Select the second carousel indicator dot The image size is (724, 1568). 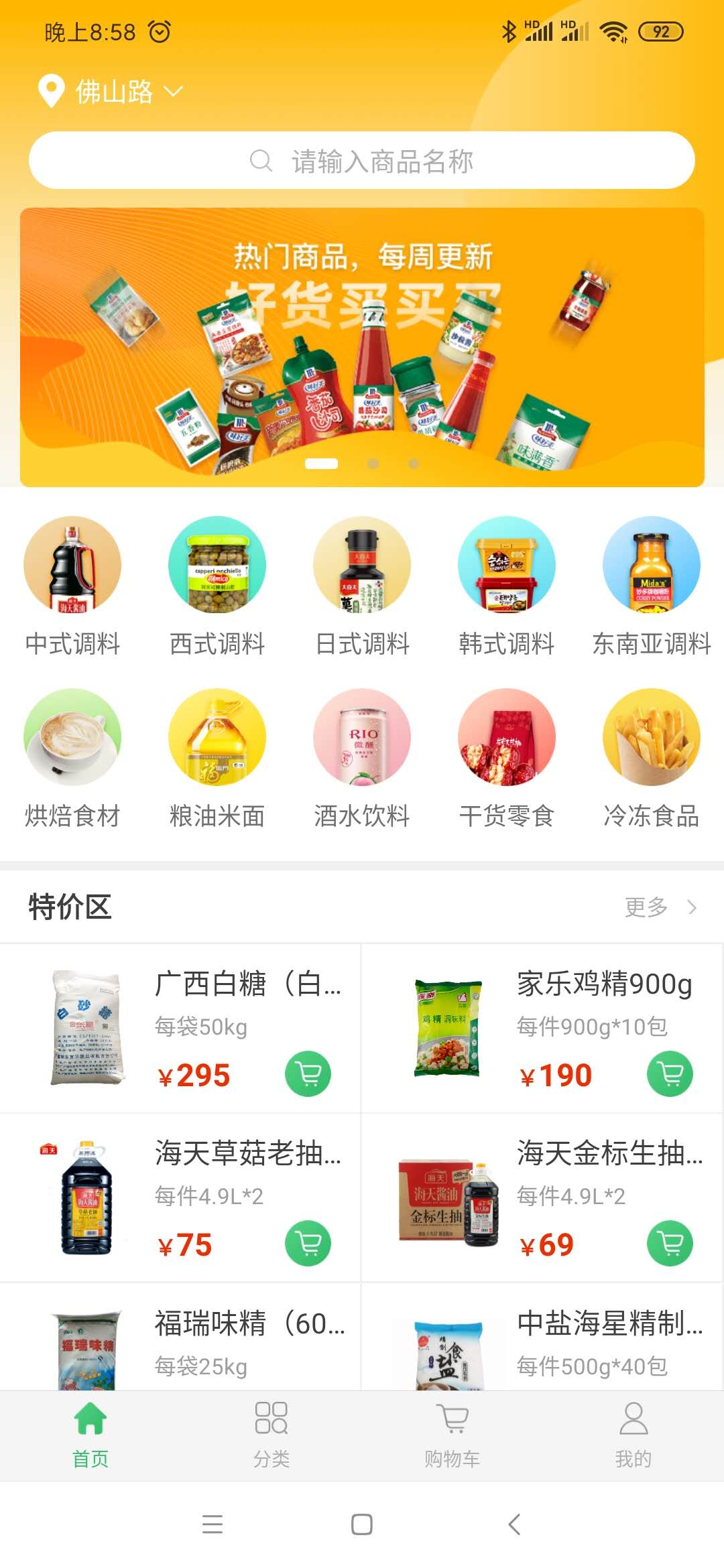[x=373, y=462]
